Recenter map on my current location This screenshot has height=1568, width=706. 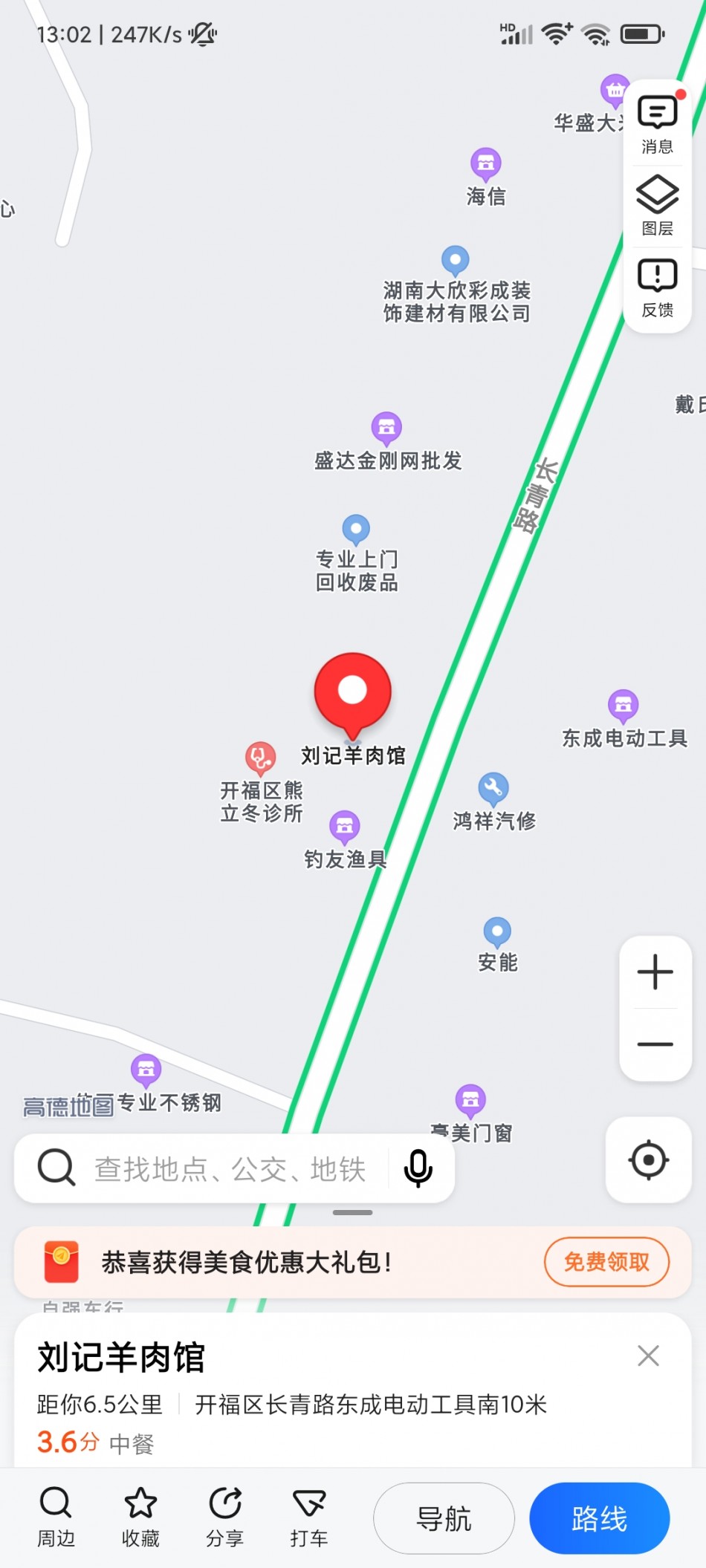(x=649, y=1159)
